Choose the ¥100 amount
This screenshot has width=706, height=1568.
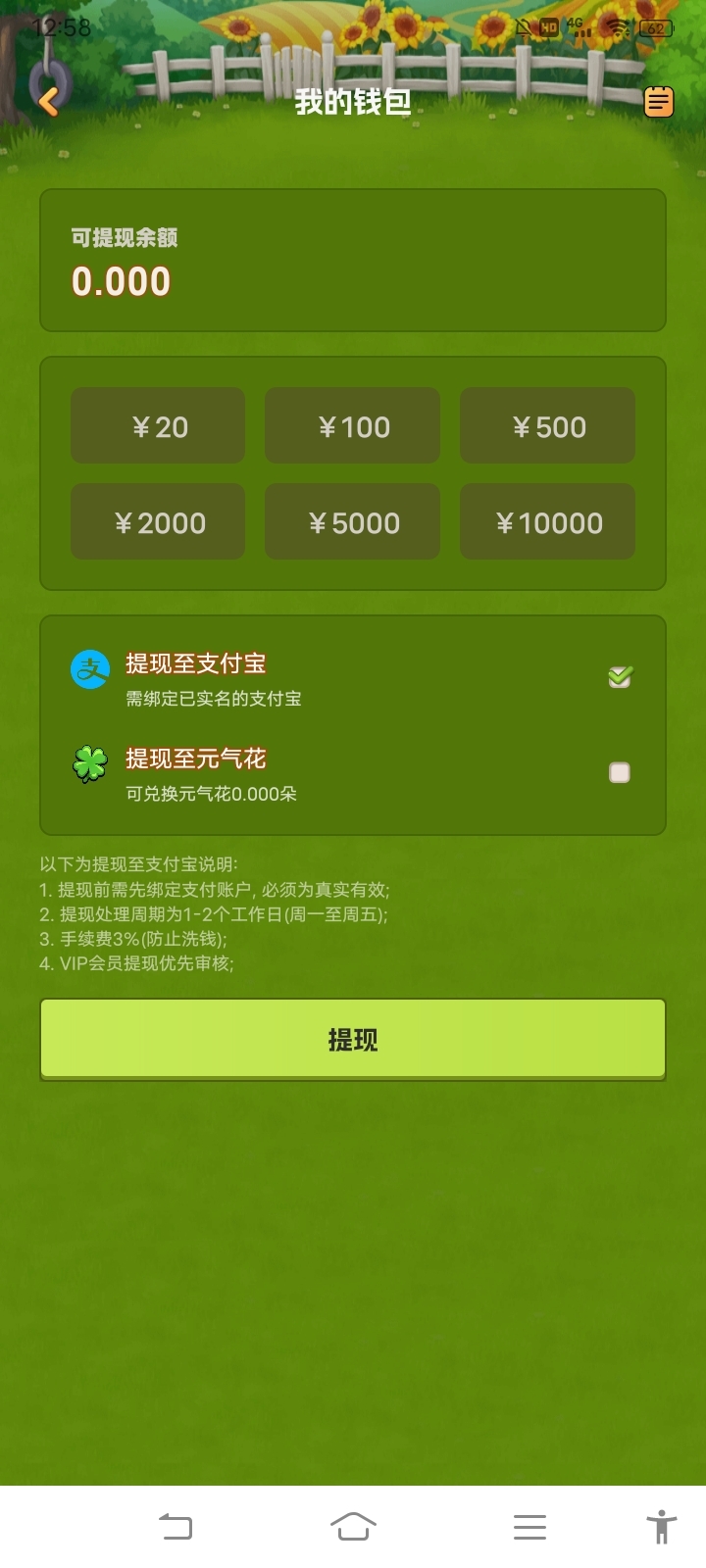353,425
